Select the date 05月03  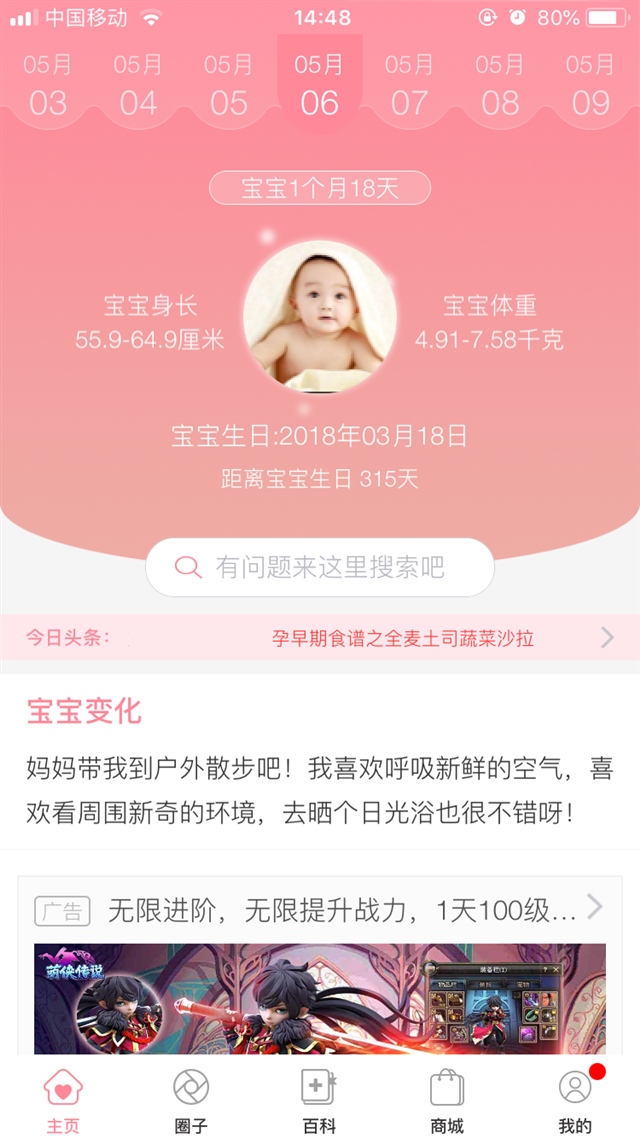click(47, 85)
